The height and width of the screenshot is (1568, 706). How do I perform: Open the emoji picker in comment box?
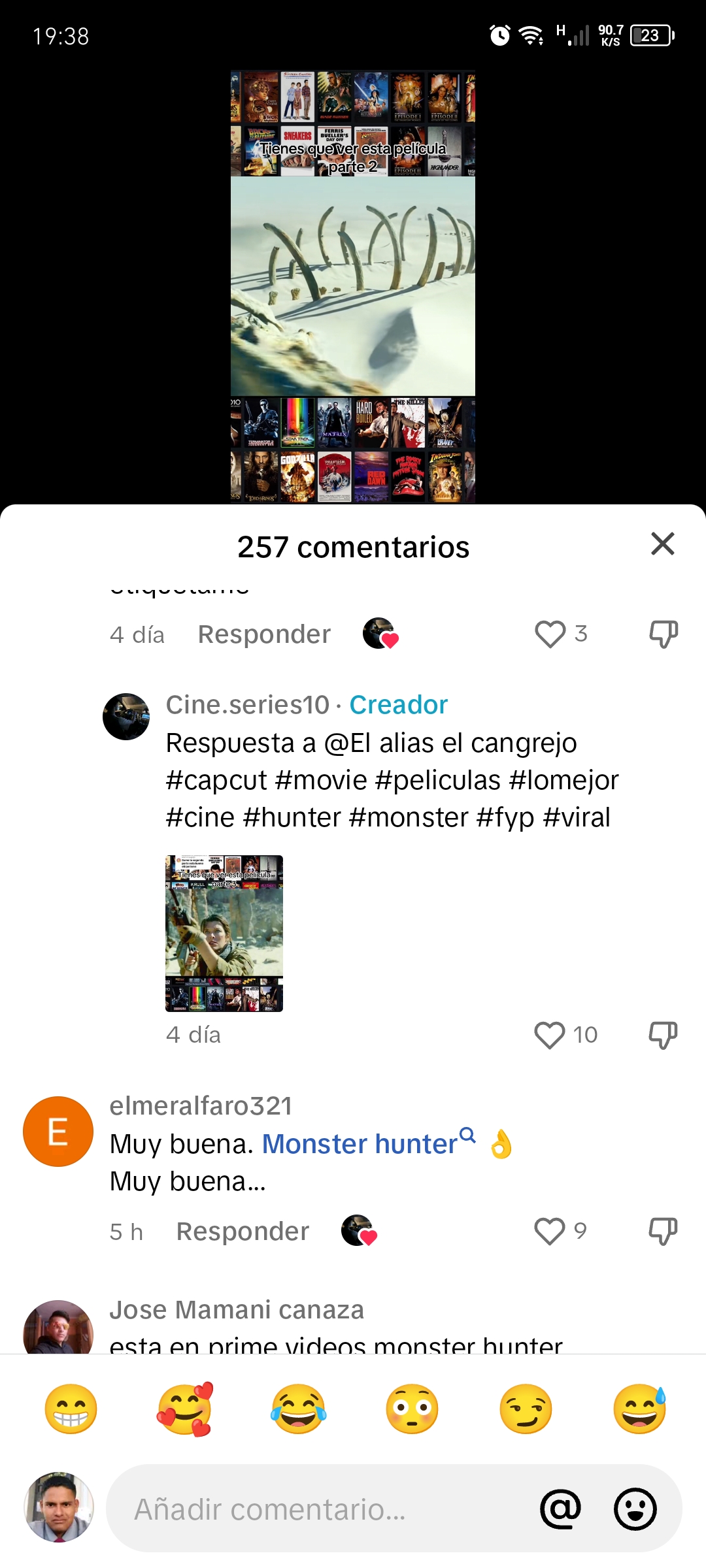pyautogui.click(x=635, y=1509)
